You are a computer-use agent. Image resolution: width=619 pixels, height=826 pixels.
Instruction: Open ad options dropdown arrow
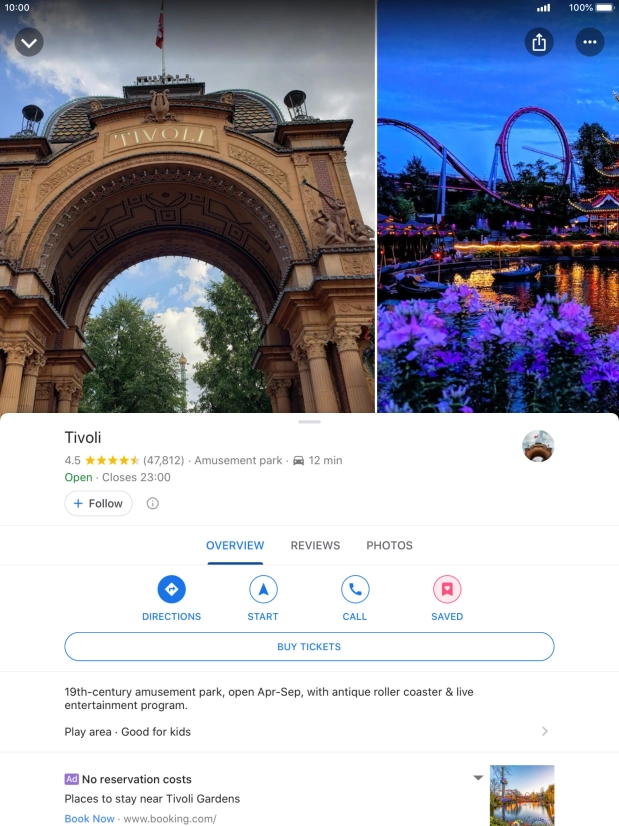(x=478, y=778)
